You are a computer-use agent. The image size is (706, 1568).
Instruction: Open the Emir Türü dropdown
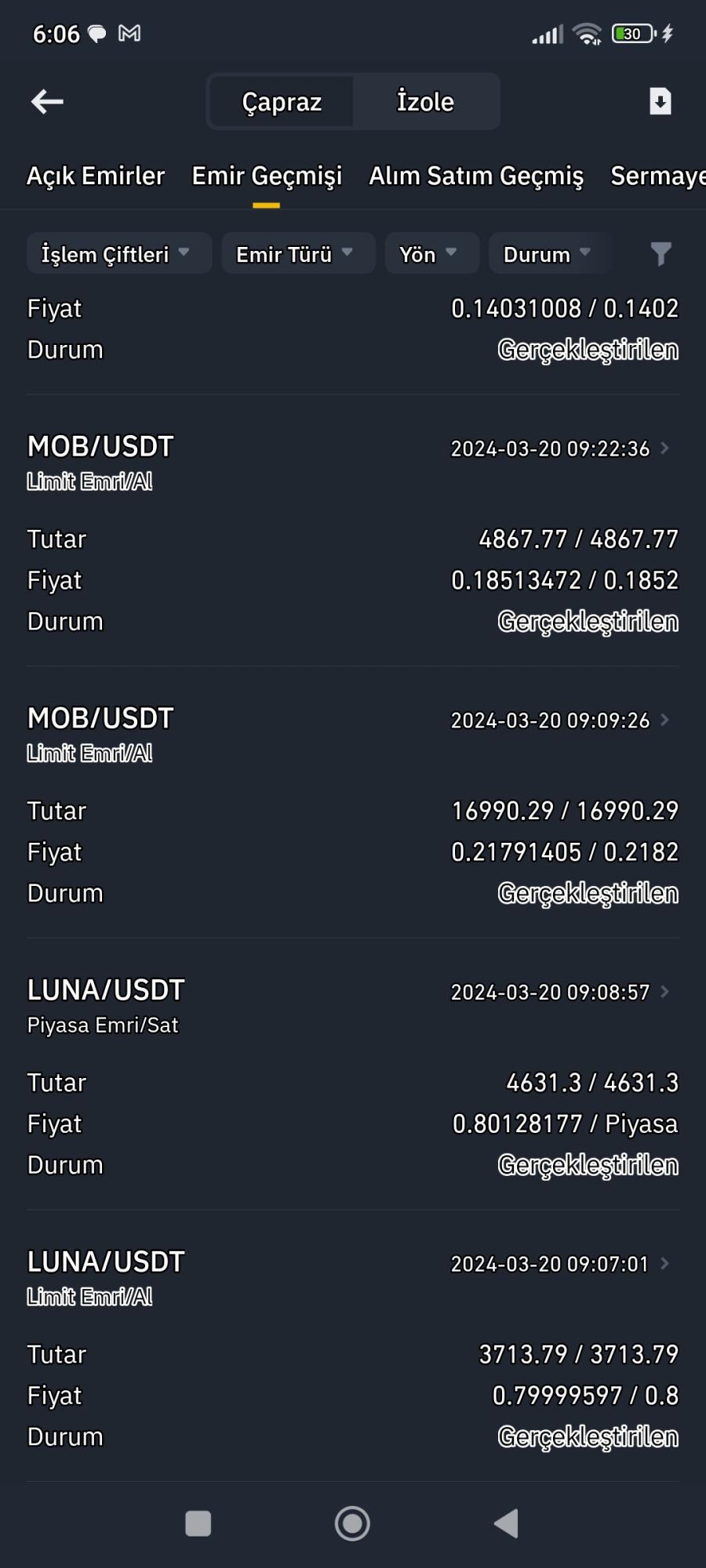coord(297,252)
